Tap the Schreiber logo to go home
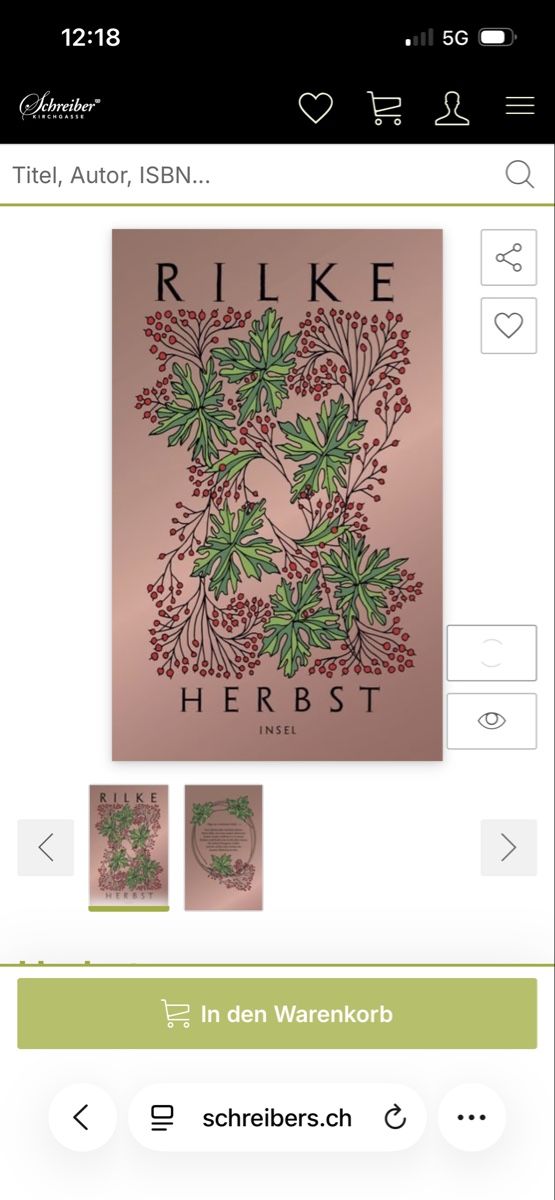555x1200 pixels. coord(60,107)
